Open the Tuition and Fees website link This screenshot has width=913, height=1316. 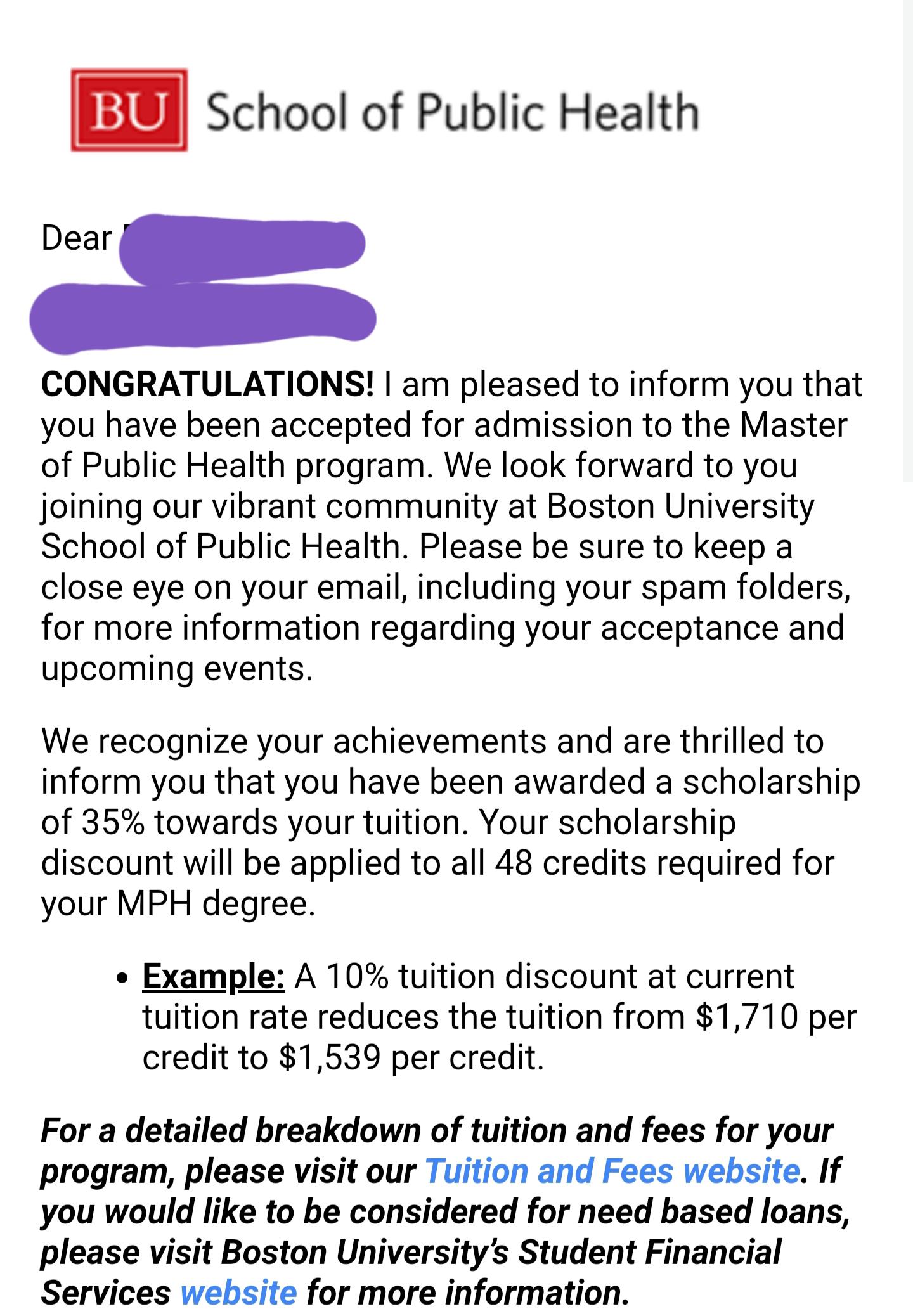click(612, 1171)
